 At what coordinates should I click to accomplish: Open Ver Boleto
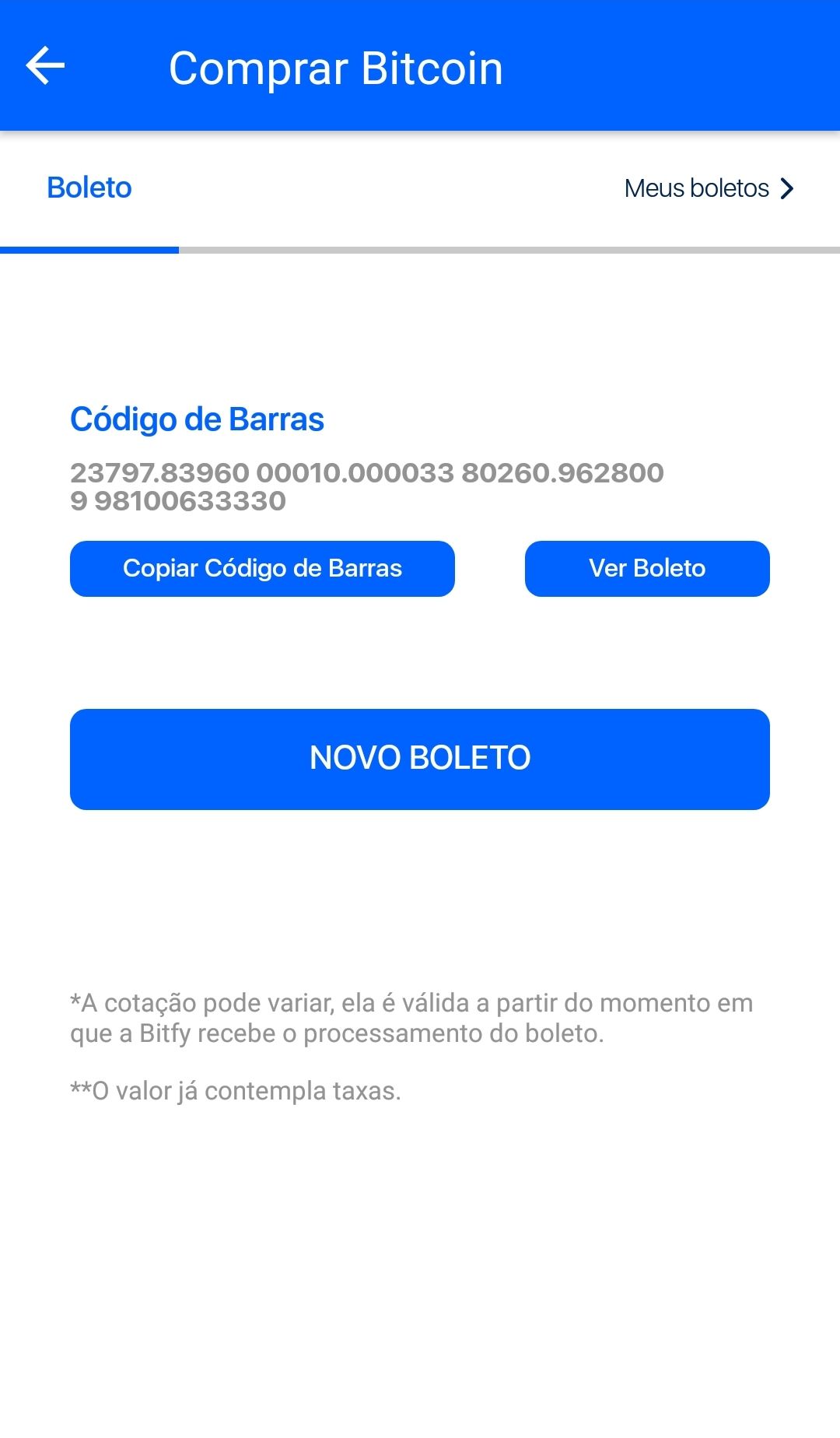coord(647,569)
